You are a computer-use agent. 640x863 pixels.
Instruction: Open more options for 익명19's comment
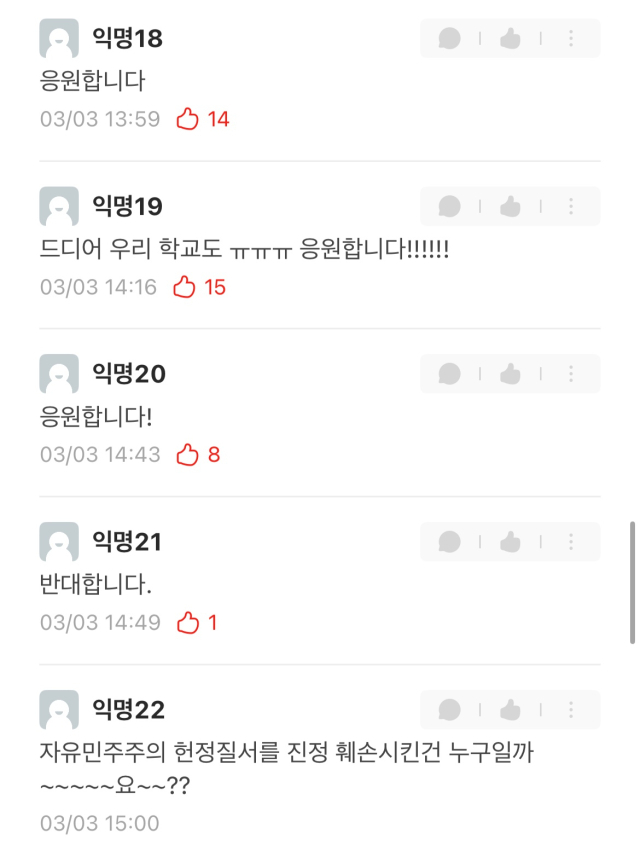[x=571, y=207]
